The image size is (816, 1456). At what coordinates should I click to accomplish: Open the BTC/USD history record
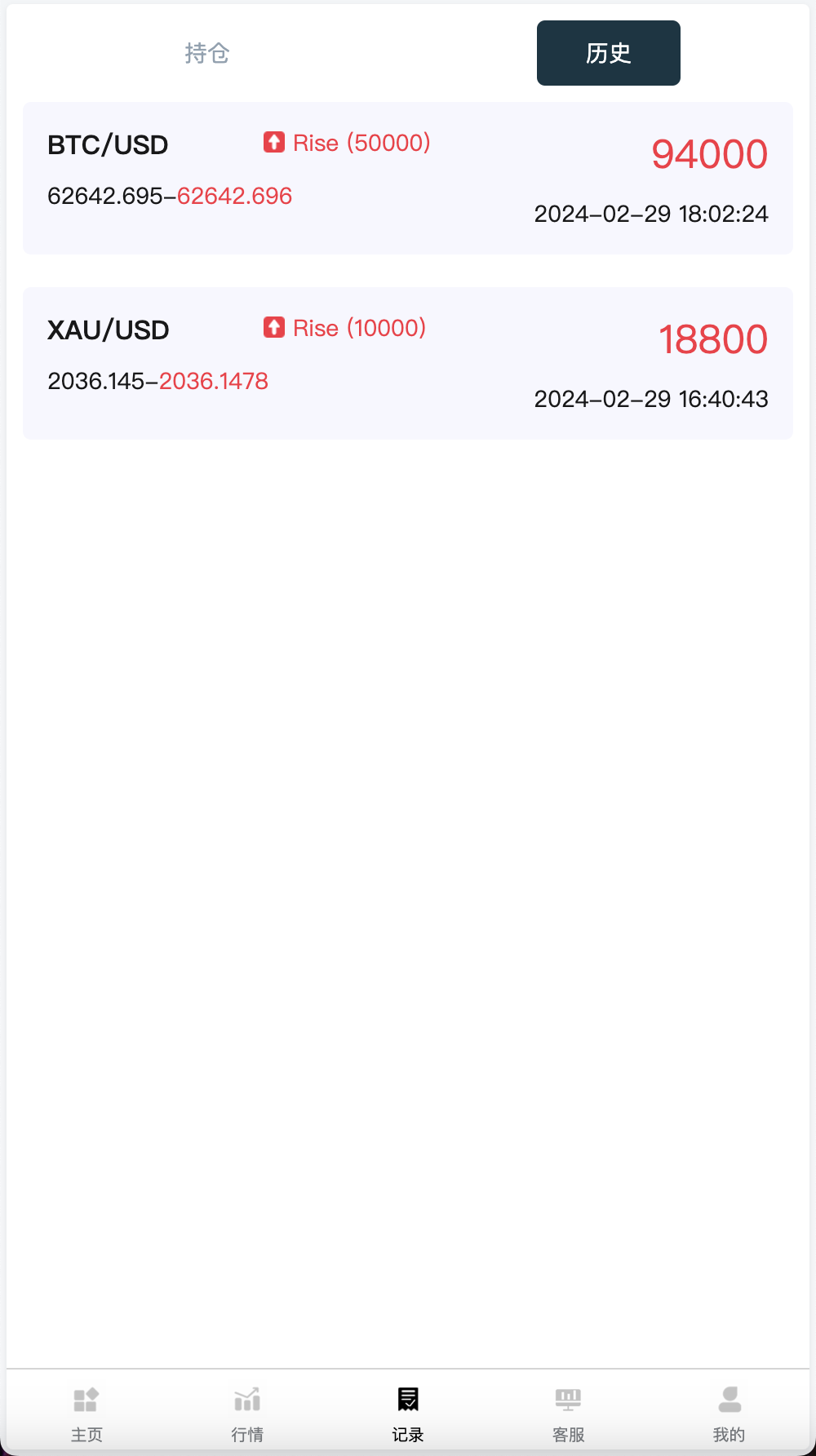click(x=408, y=177)
